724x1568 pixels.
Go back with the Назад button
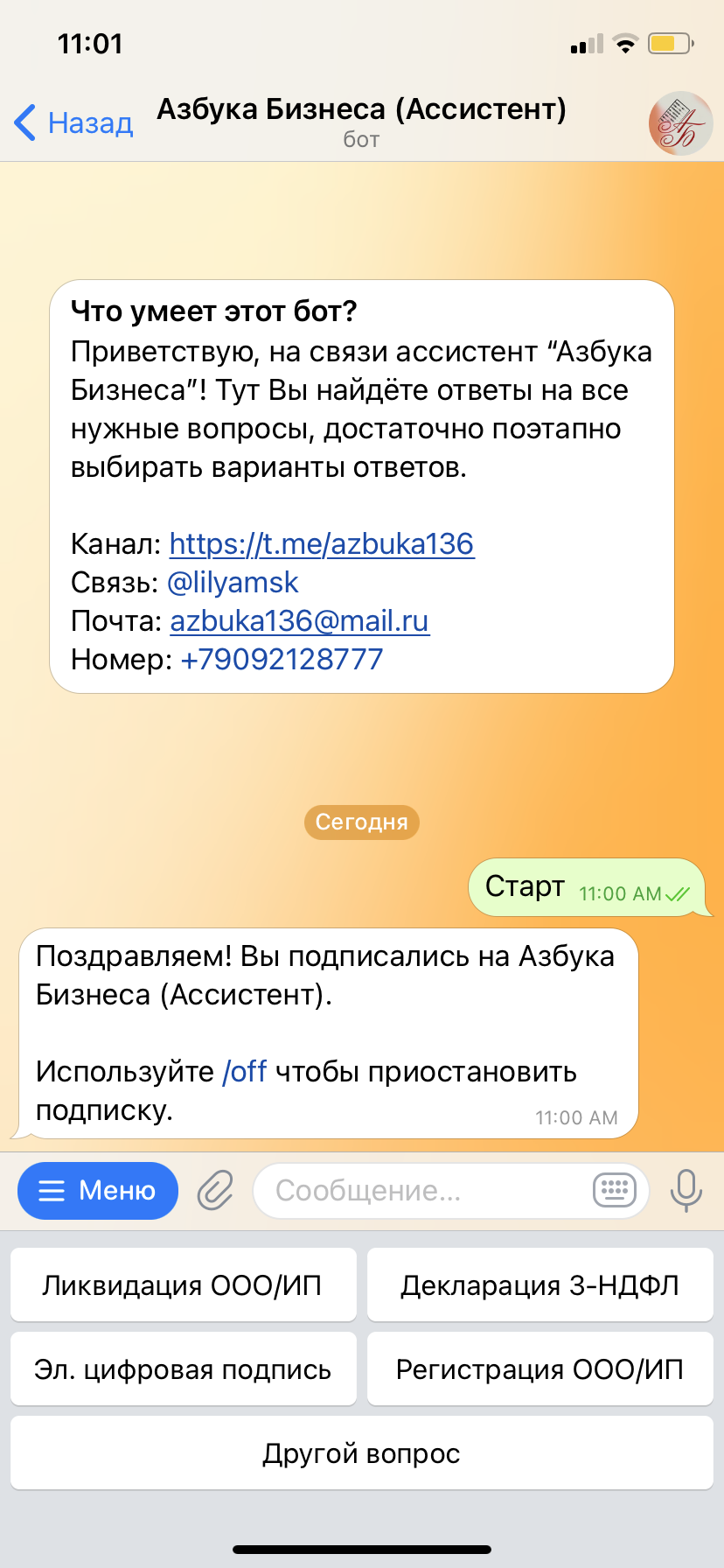(x=73, y=122)
